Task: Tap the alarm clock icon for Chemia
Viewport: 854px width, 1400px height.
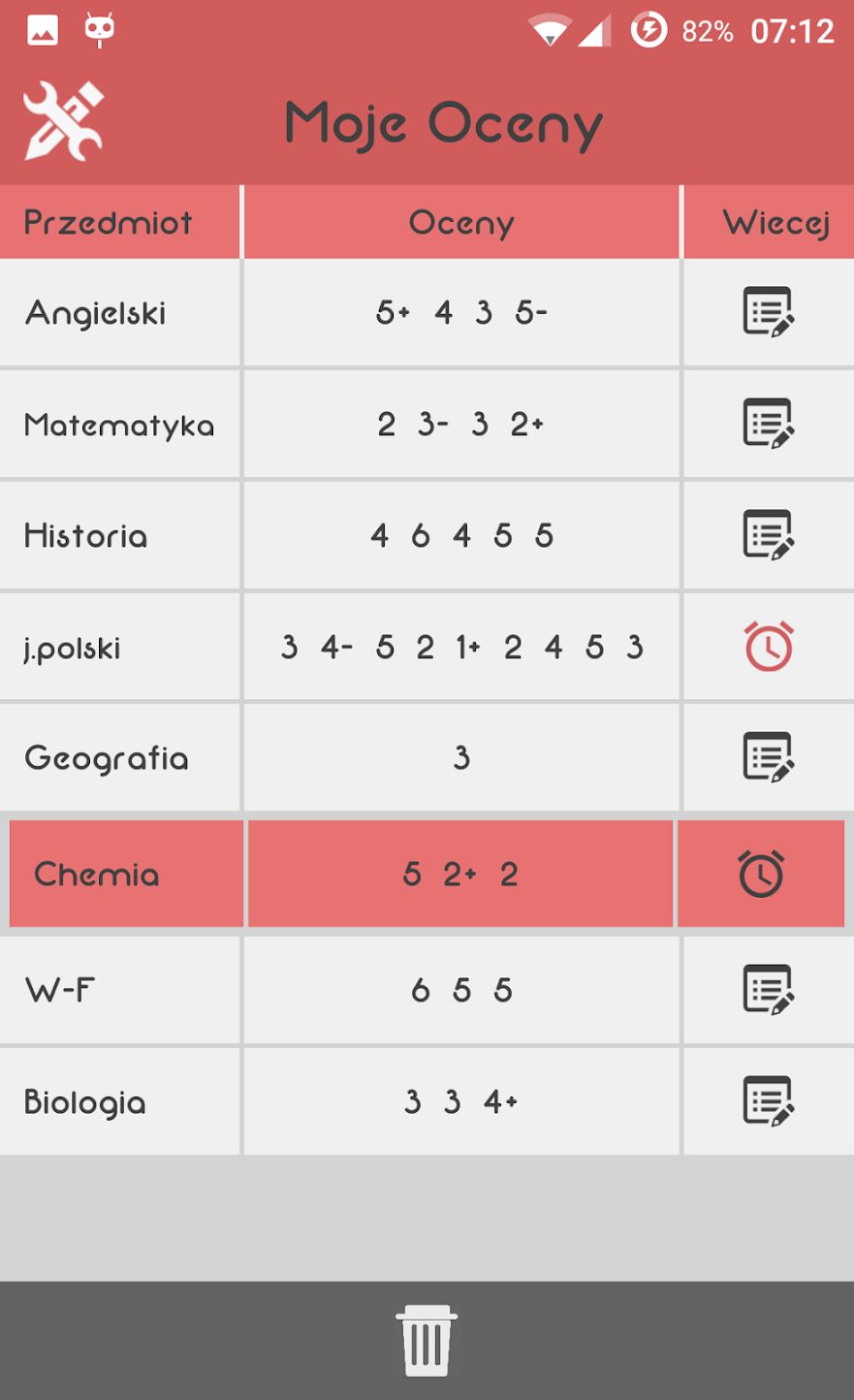Action: [761, 874]
